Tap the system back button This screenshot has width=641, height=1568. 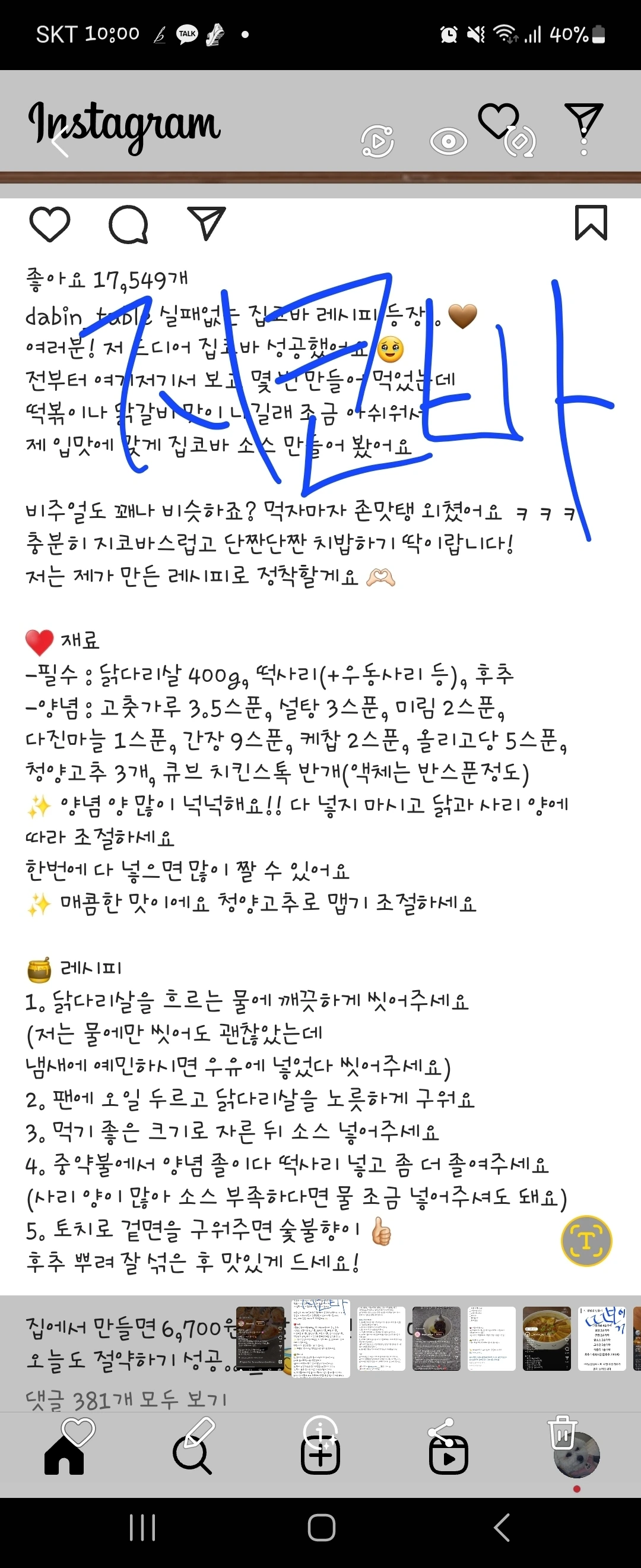click(x=502, y=1528)
